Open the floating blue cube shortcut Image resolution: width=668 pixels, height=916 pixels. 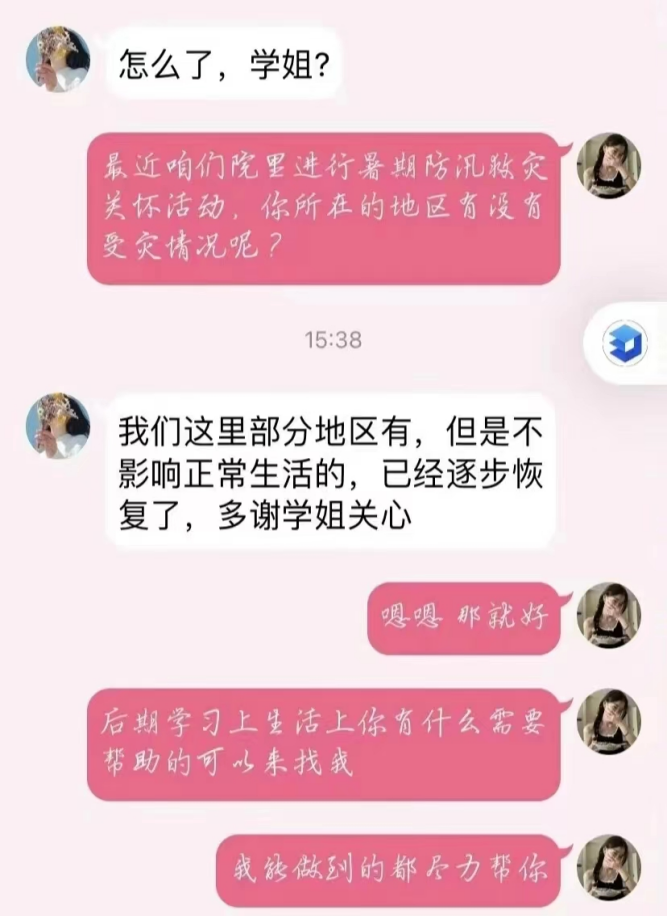click(x=627, y=342)
